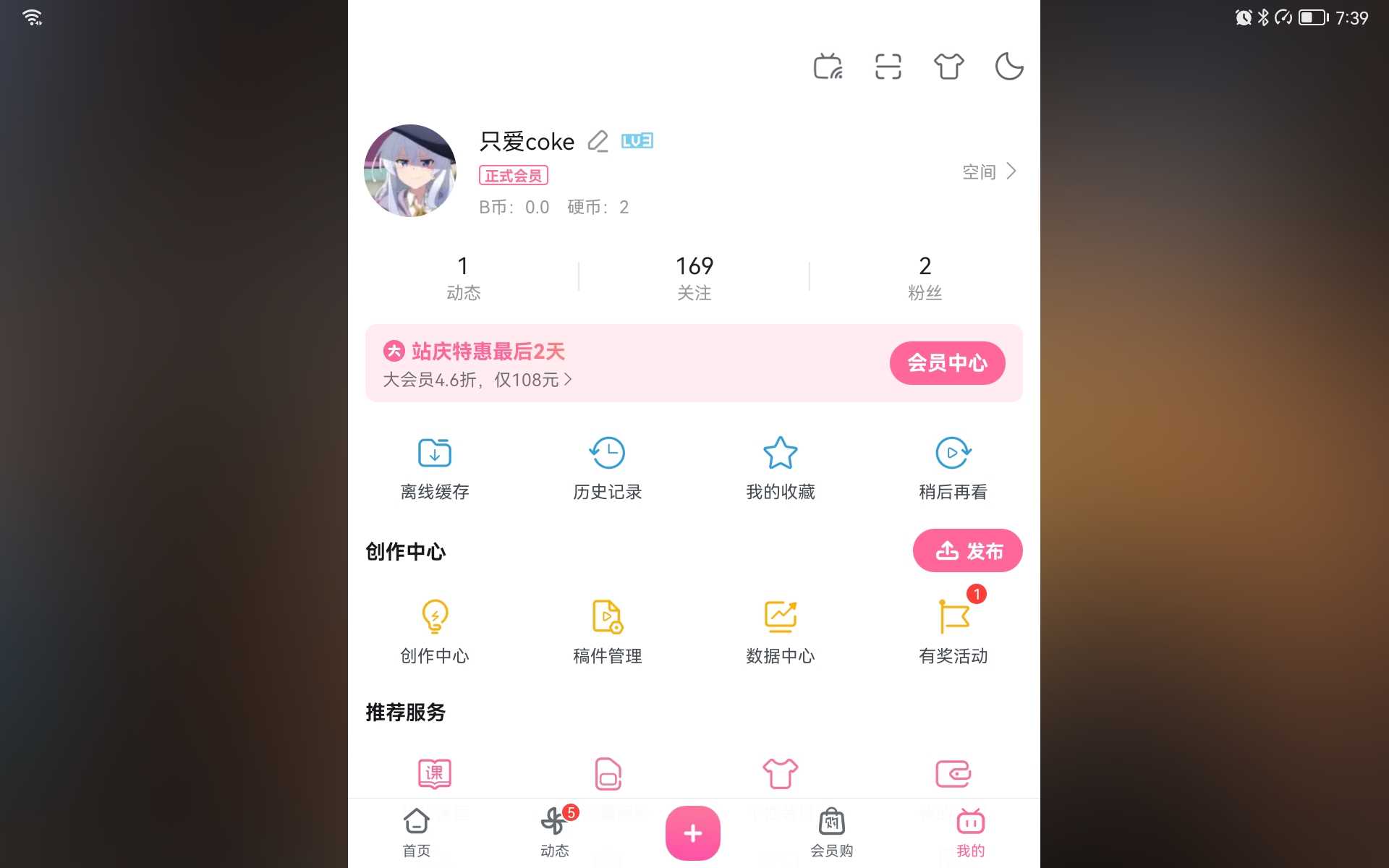The height and width of the screenshot is (868, 1389).
Task: View the 169 关注 following list
Action: [x=694, y=277]
